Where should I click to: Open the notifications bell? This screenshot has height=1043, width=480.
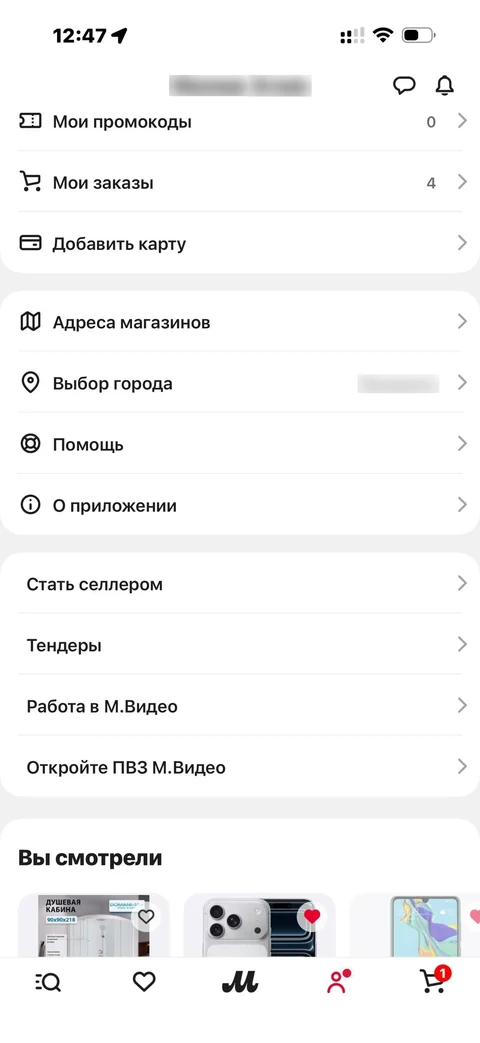(445, 85)
